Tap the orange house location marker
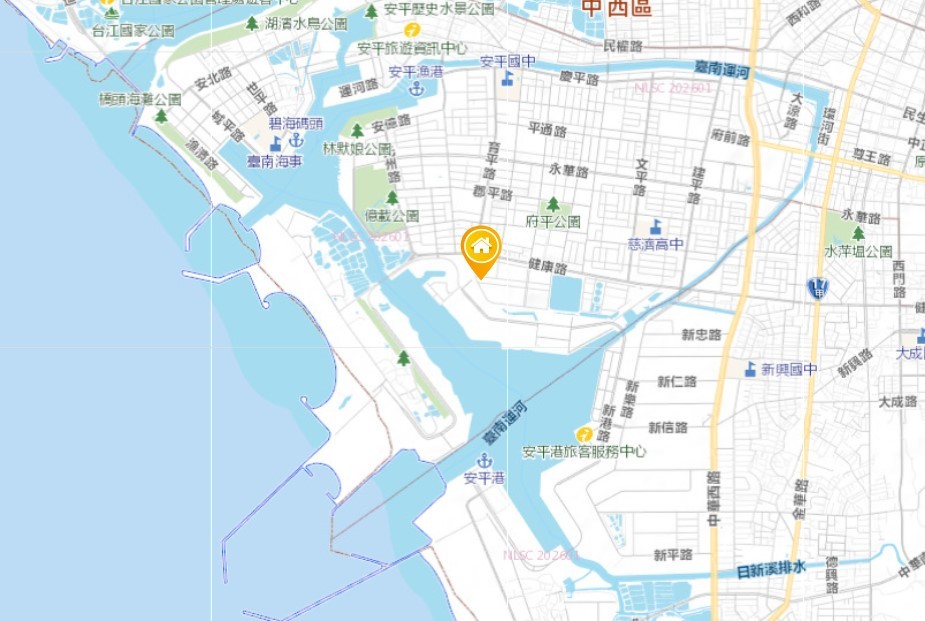 [481, 247]
